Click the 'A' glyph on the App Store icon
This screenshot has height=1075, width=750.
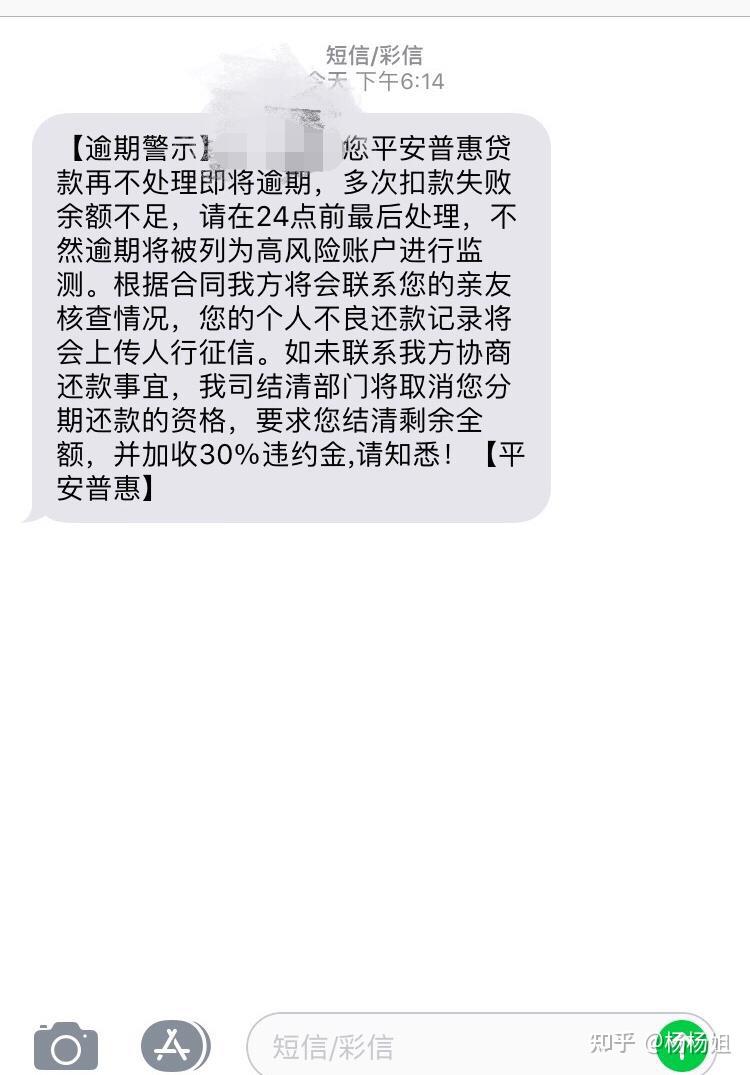point(171,1046)
